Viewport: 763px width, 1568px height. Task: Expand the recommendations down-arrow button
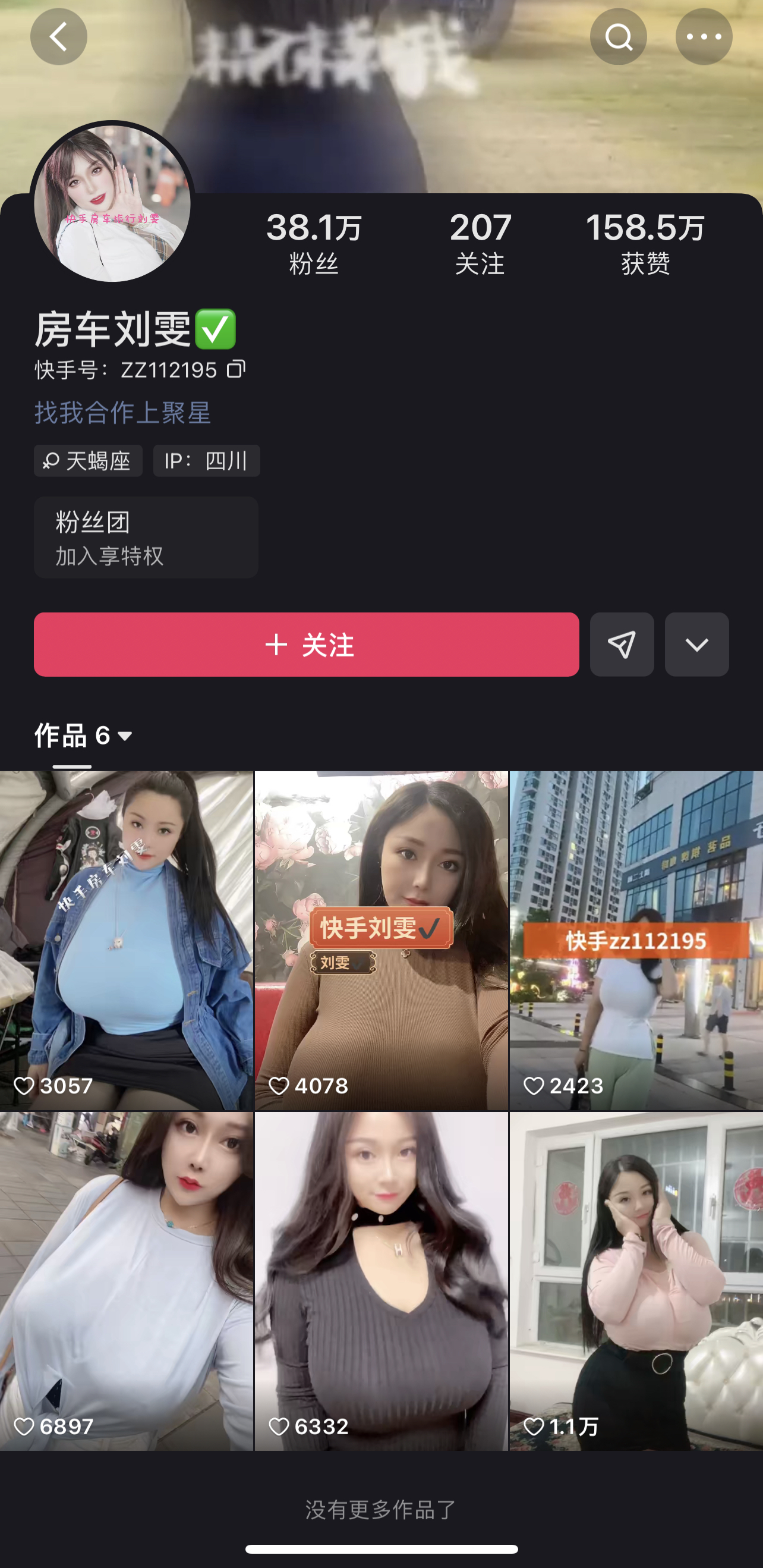[x=696, y=645]
